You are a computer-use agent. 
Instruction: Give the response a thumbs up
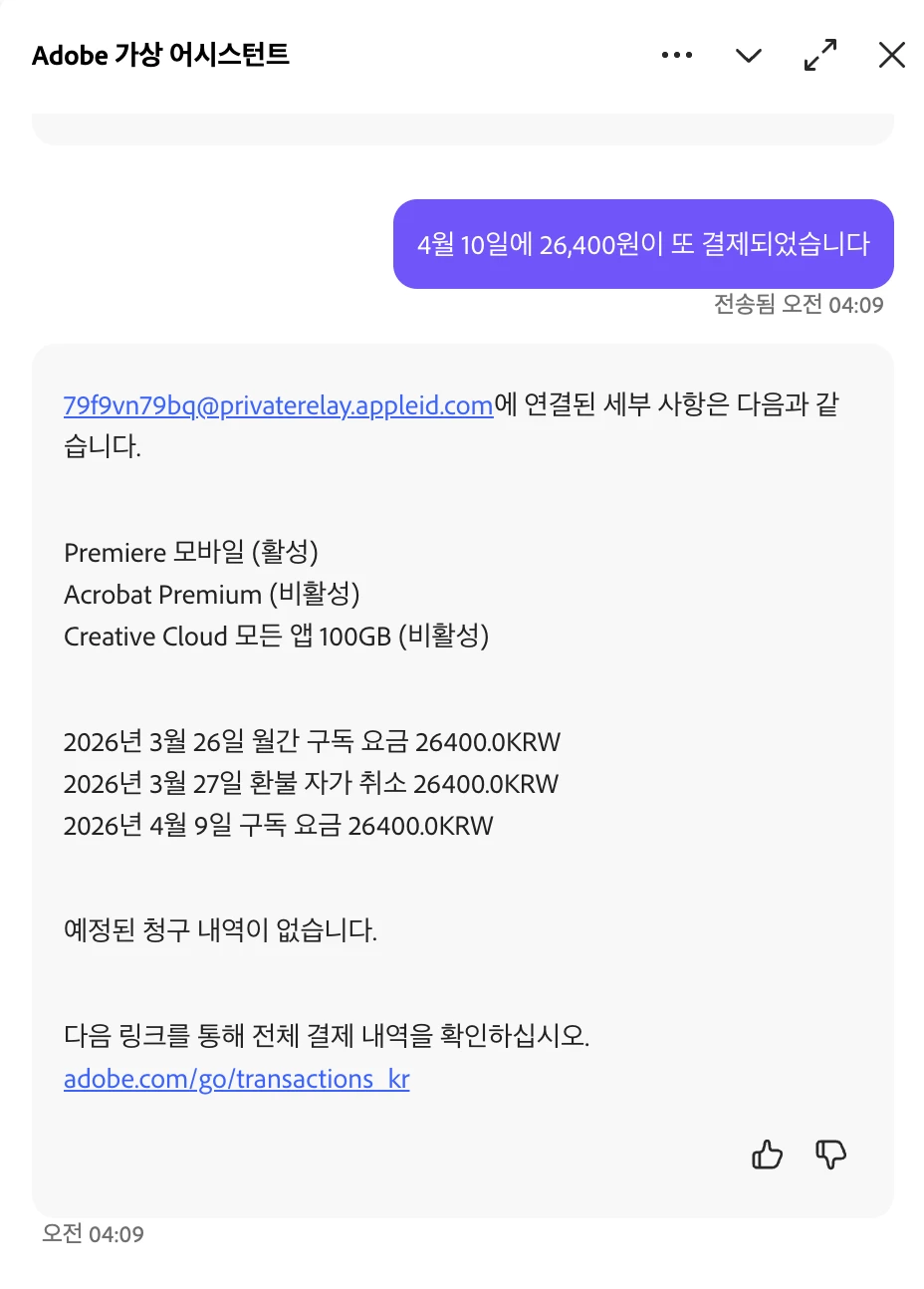[767, 1155]
